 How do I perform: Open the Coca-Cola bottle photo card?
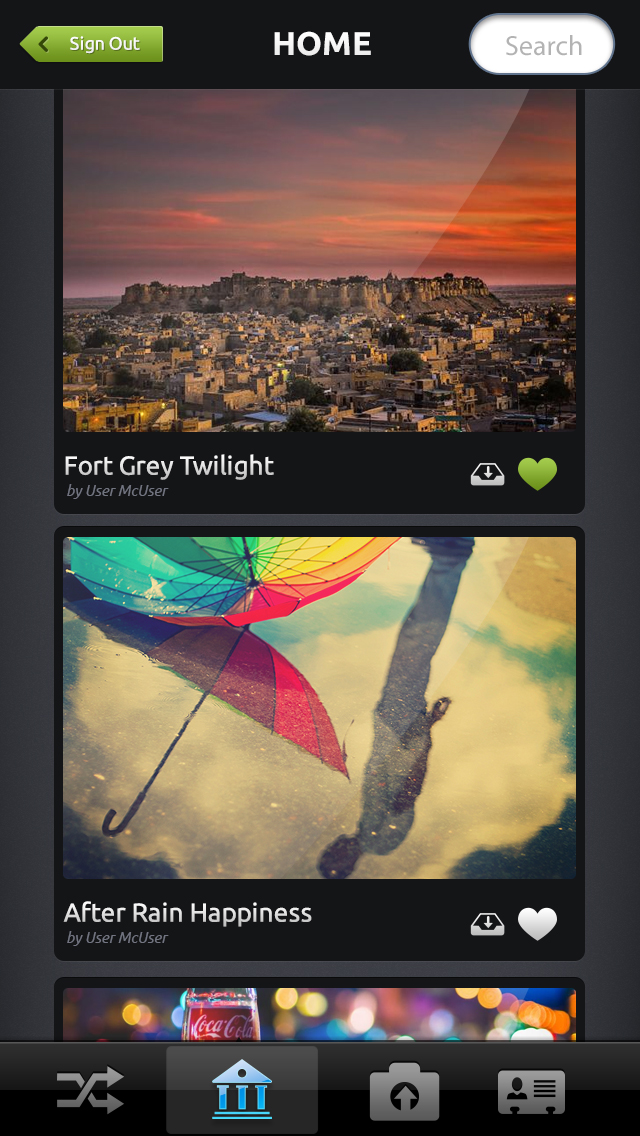[x=319, y=1014]
